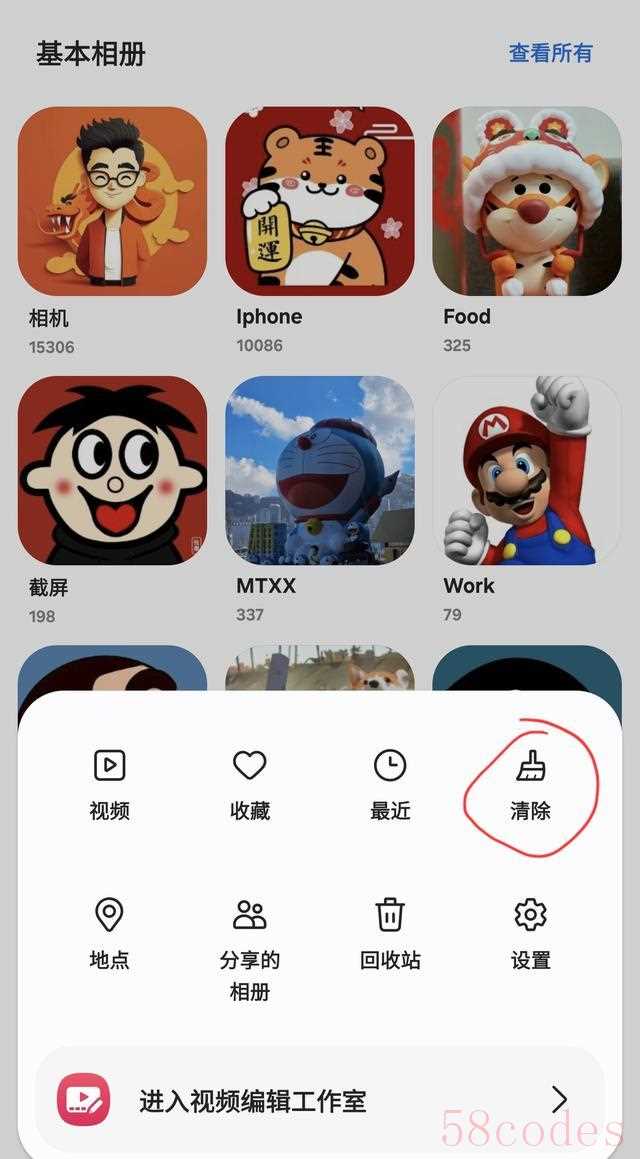
Task: Open the 相机 album
Action: pos(112,201)
